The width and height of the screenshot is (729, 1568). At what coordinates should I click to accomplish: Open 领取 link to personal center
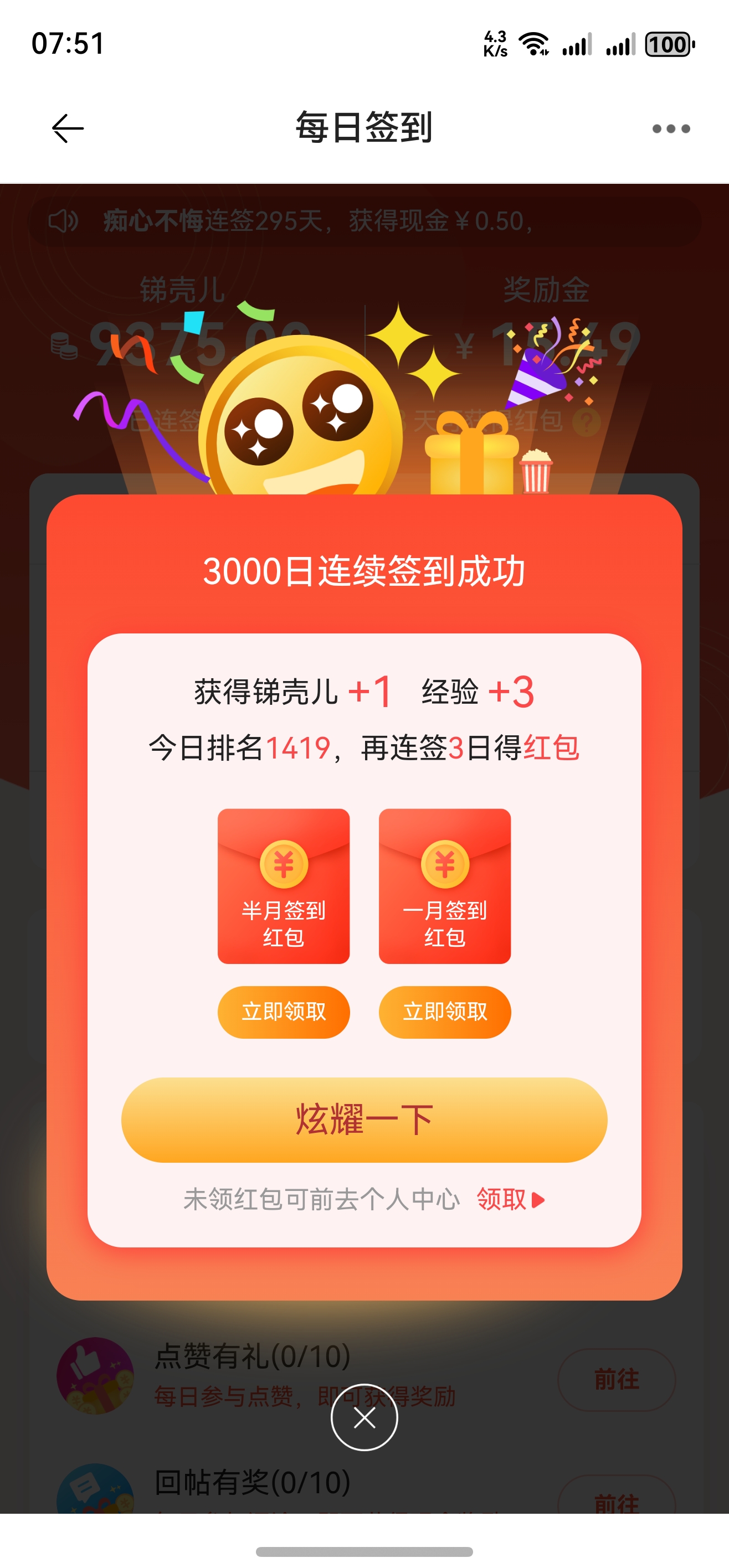click(510, 1200)
